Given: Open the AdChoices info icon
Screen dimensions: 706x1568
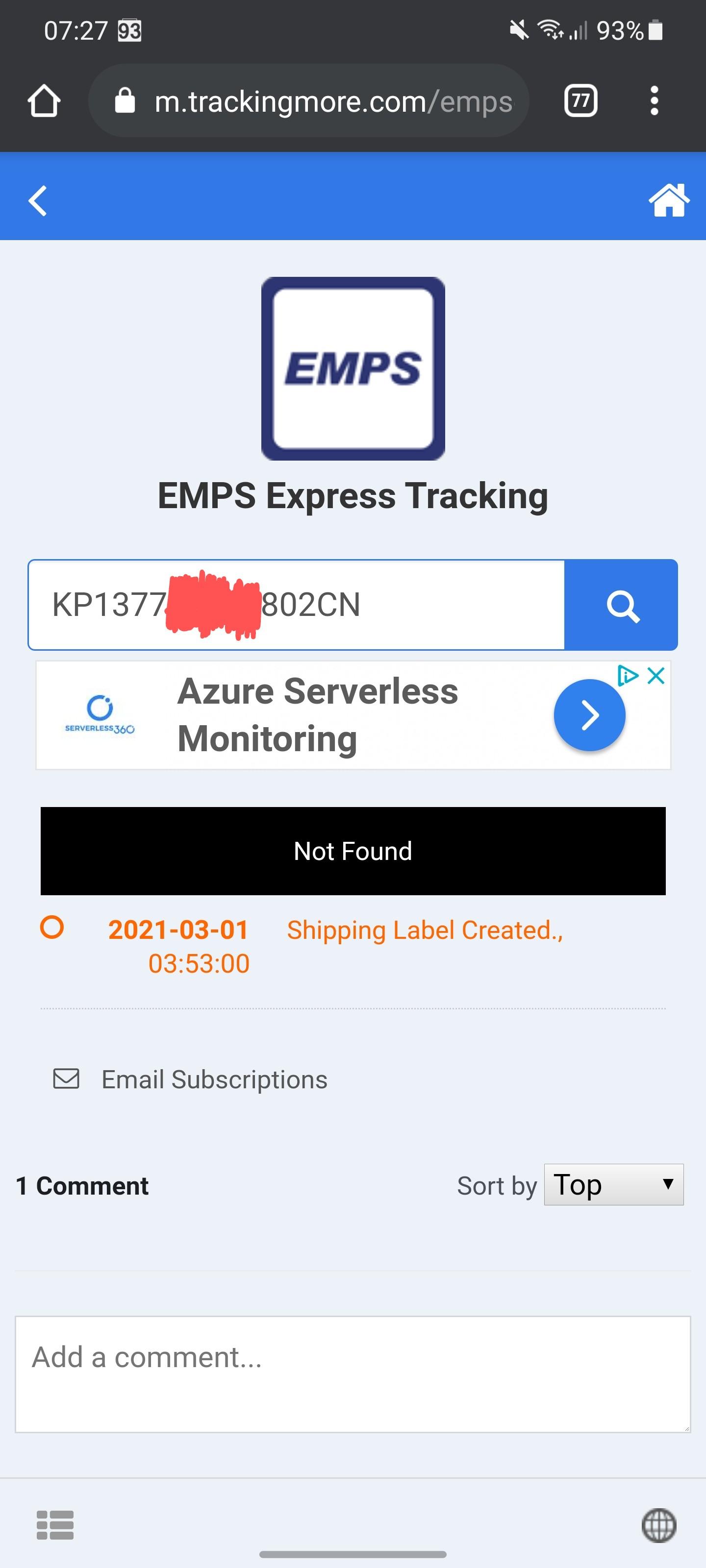Looking at the screenshot, I should (627, 676).
